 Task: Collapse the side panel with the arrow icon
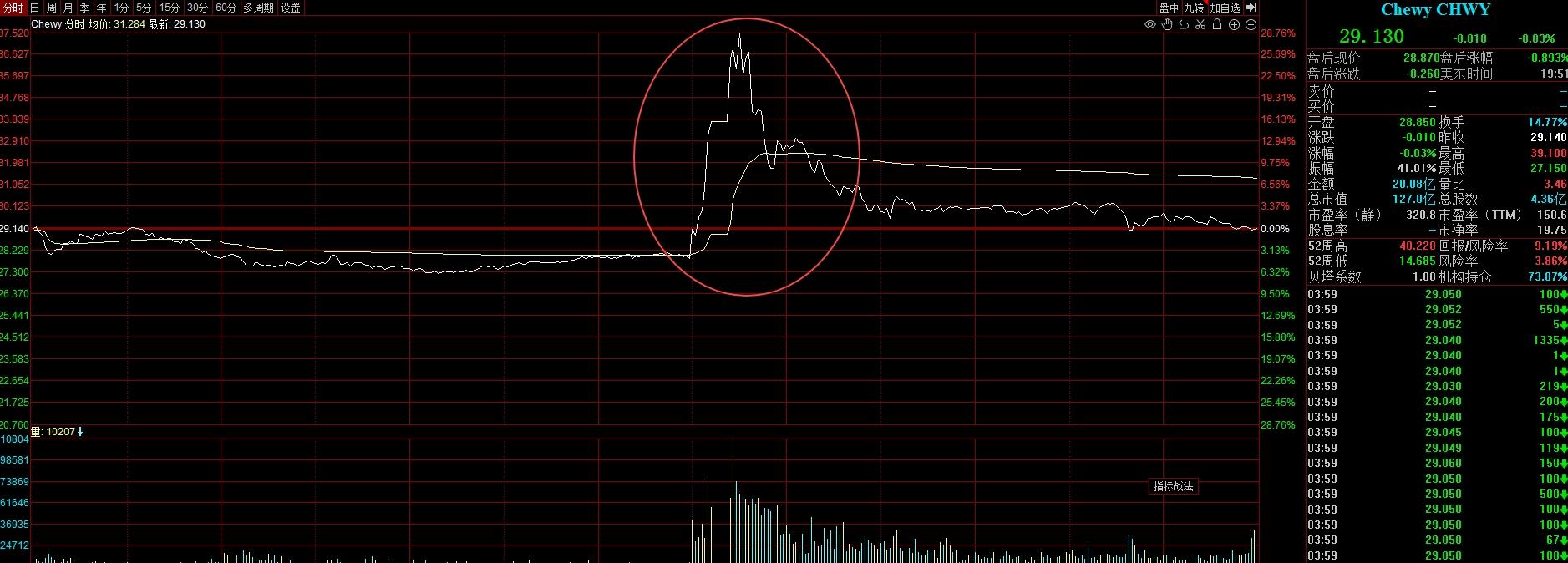point(1251,8)
